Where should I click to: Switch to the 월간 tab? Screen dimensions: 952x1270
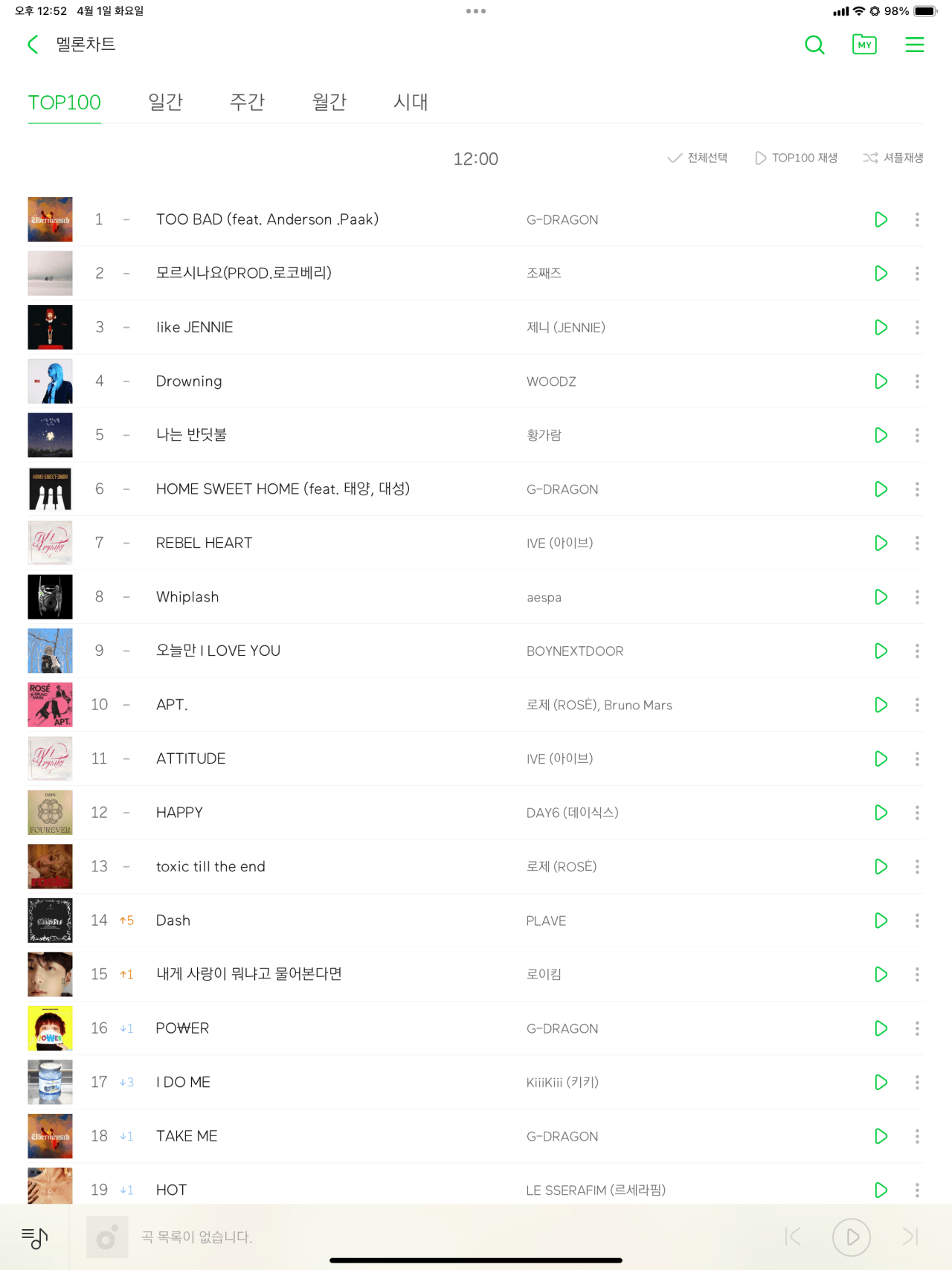[x=329, y=102]
